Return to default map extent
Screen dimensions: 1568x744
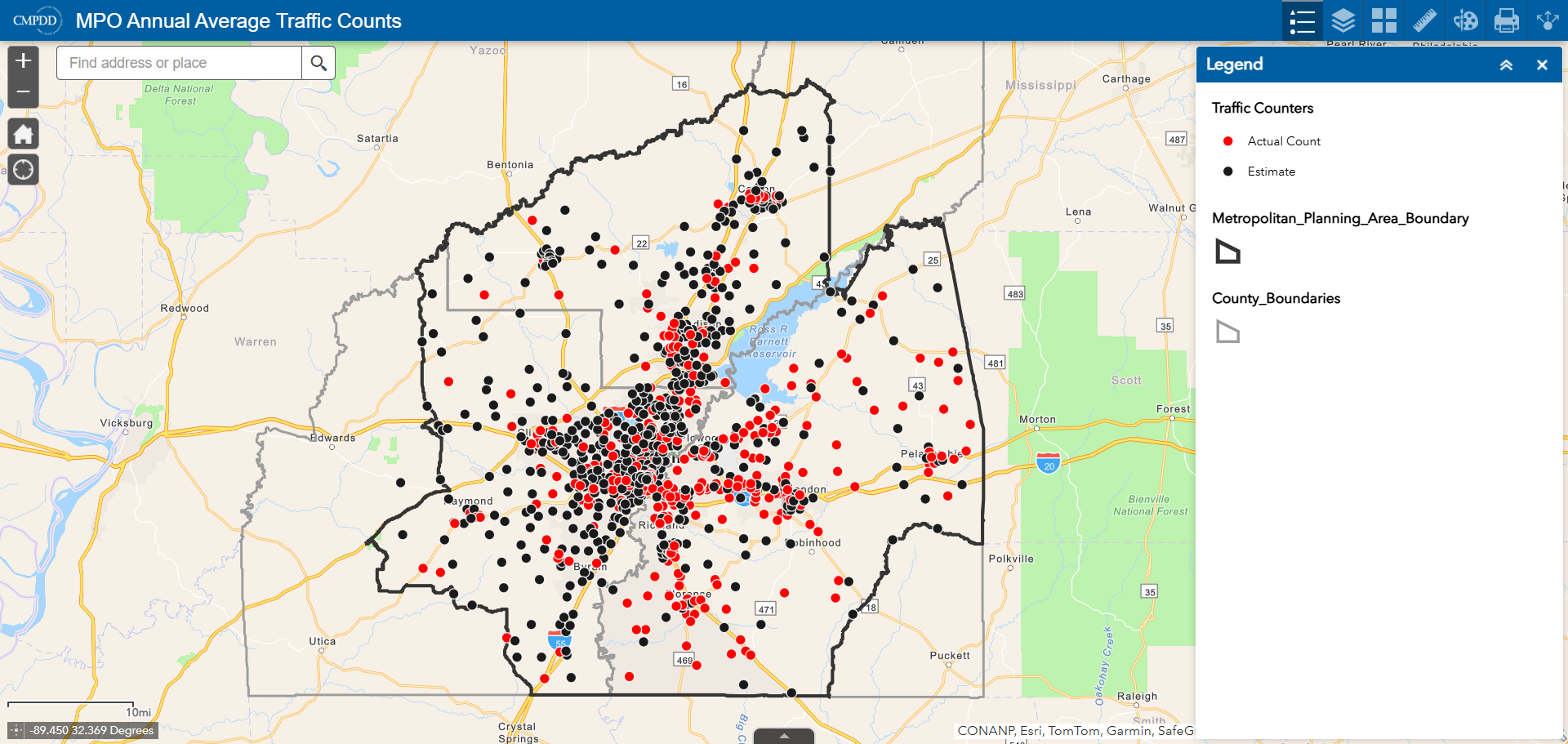23,134
